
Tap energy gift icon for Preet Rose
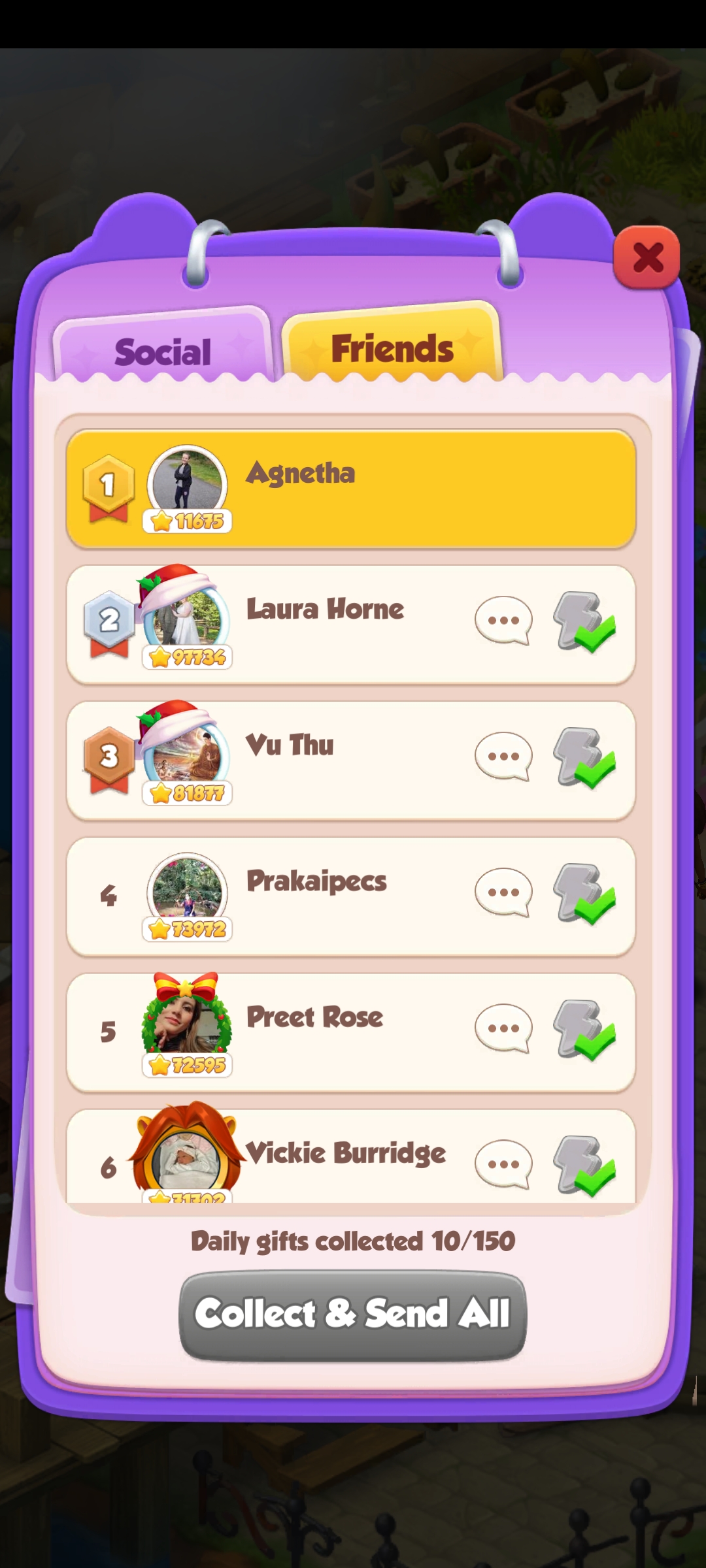click(x=583, y=1030)
